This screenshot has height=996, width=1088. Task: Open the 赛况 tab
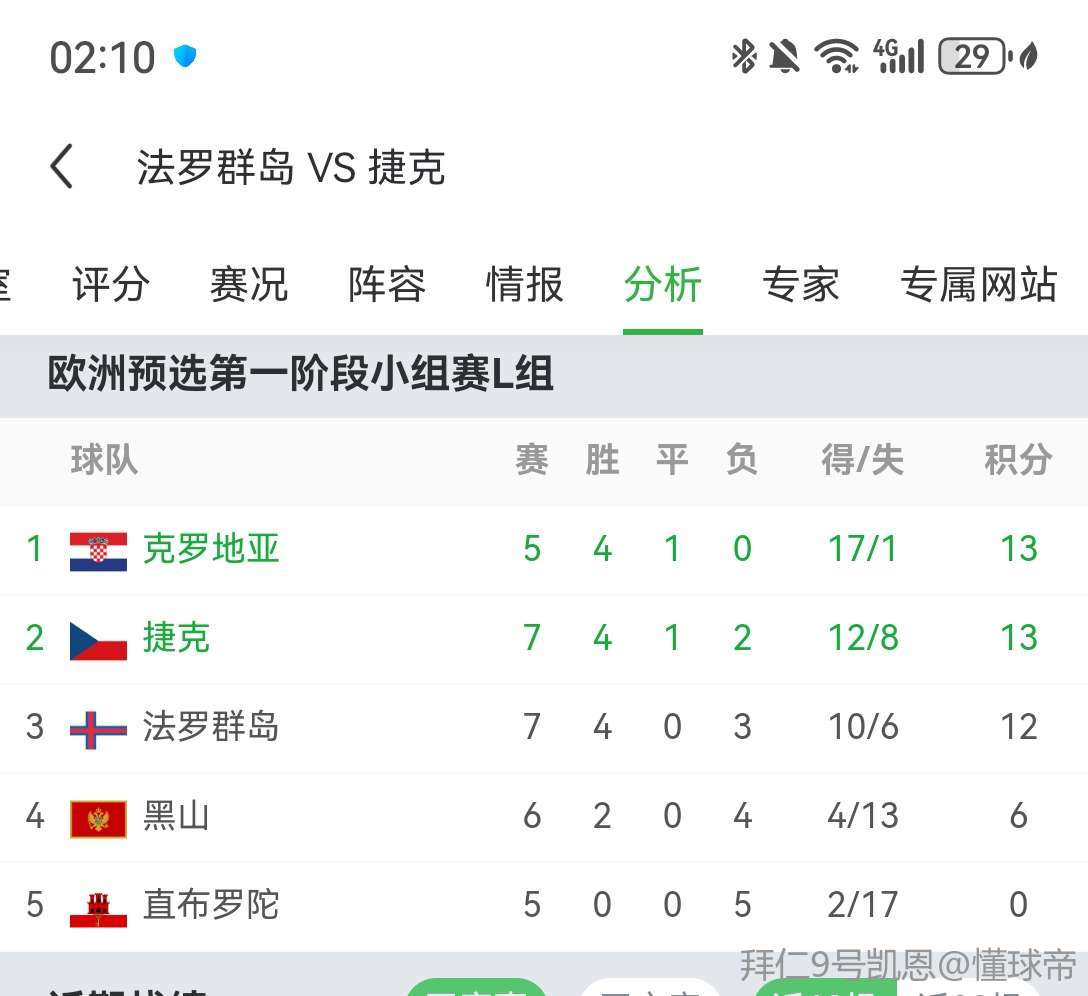click(x=249, y=285)
